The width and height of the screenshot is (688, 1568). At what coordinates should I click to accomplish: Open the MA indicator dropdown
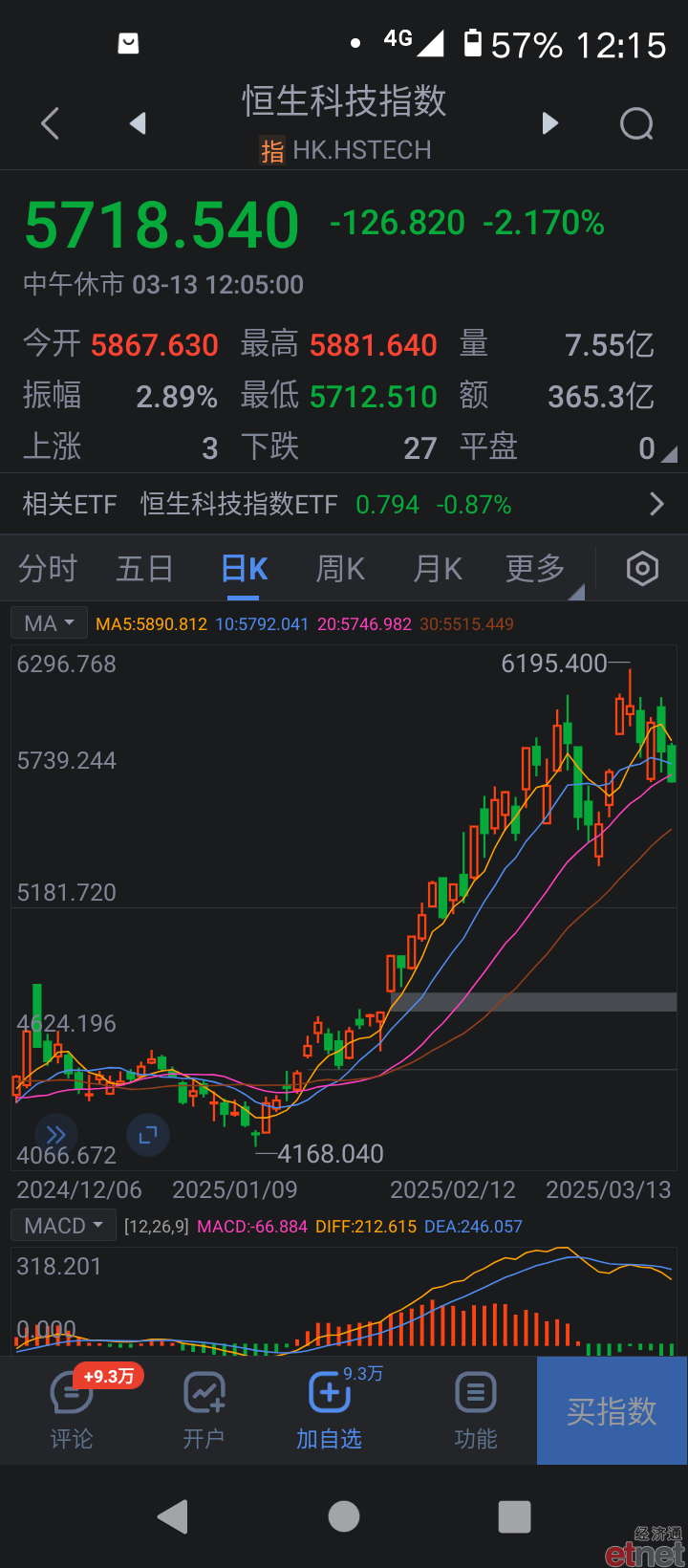[50, 623]
